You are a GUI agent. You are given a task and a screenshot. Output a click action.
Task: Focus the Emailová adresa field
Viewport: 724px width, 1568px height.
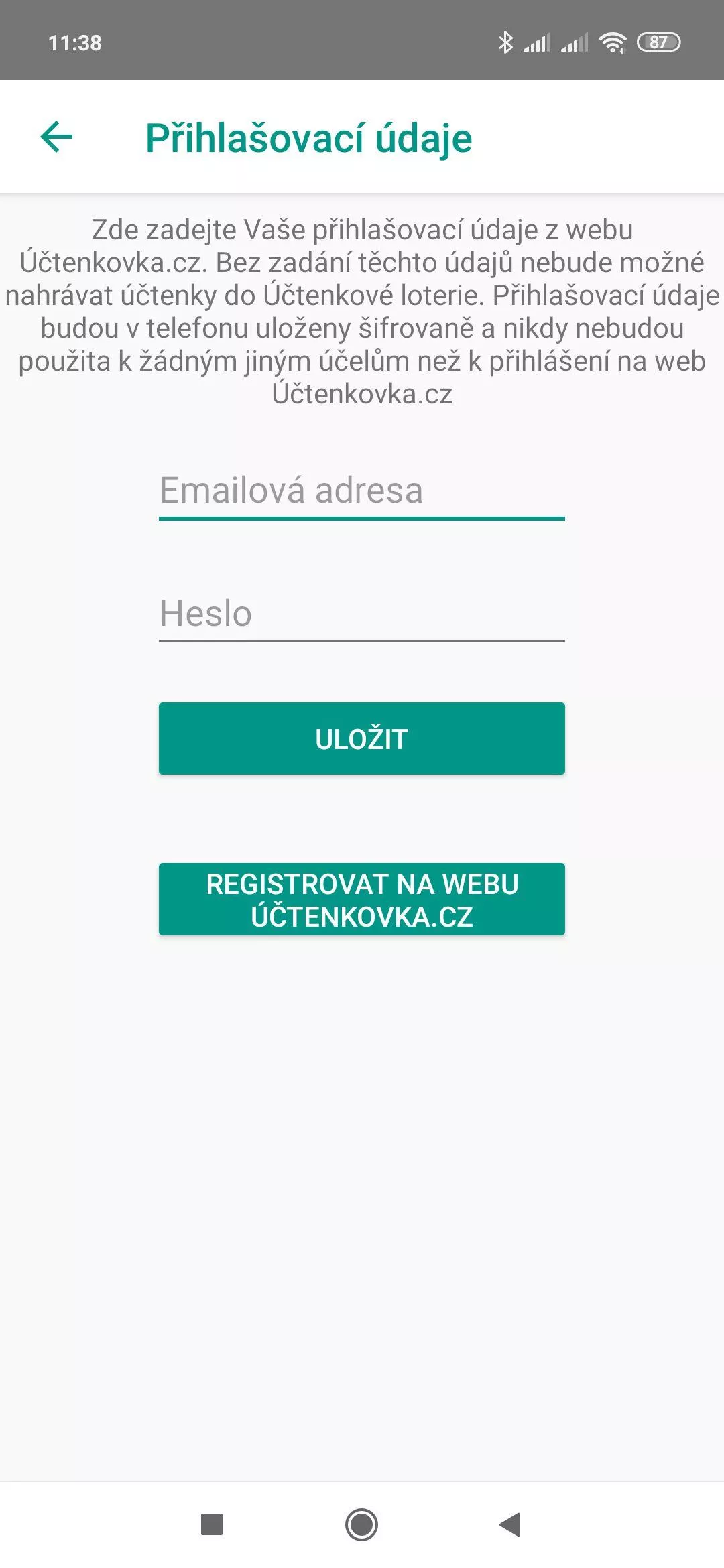(362, 491)
